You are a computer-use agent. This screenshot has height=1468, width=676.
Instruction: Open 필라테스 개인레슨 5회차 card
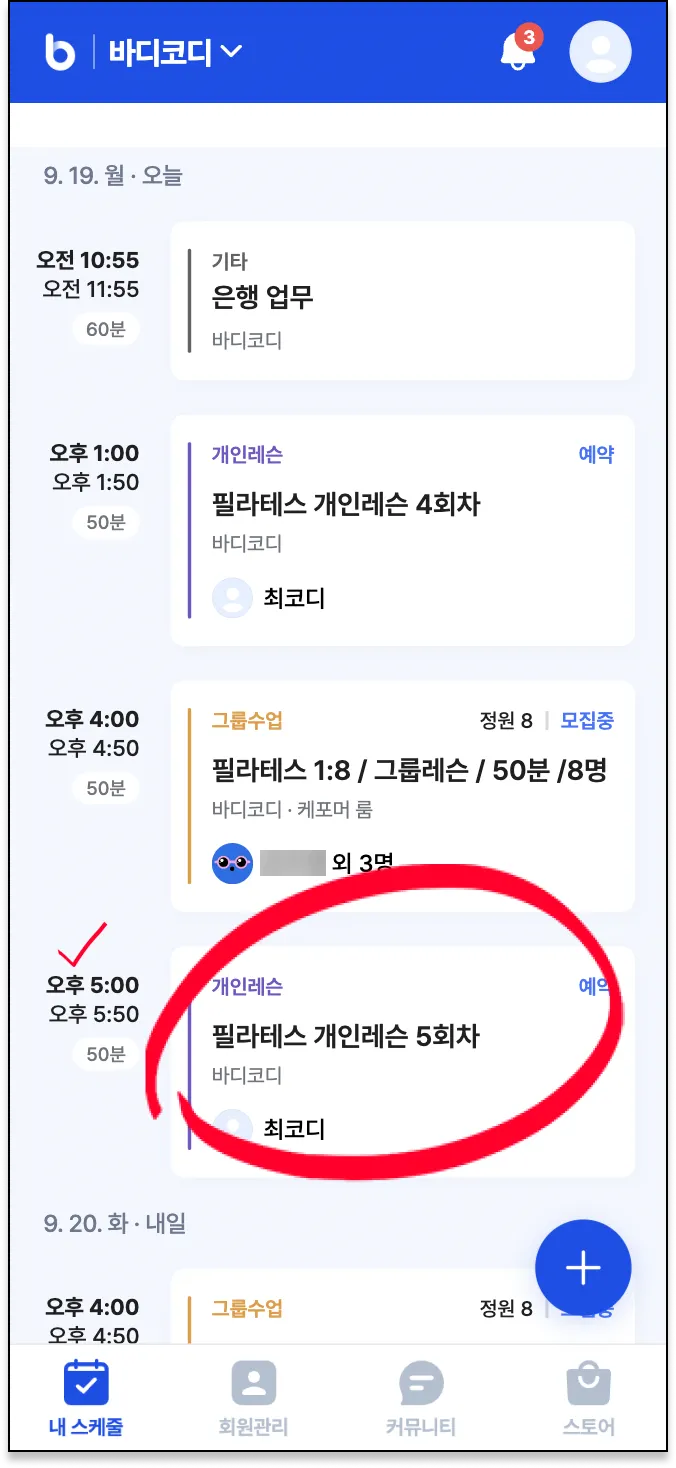402,1060
